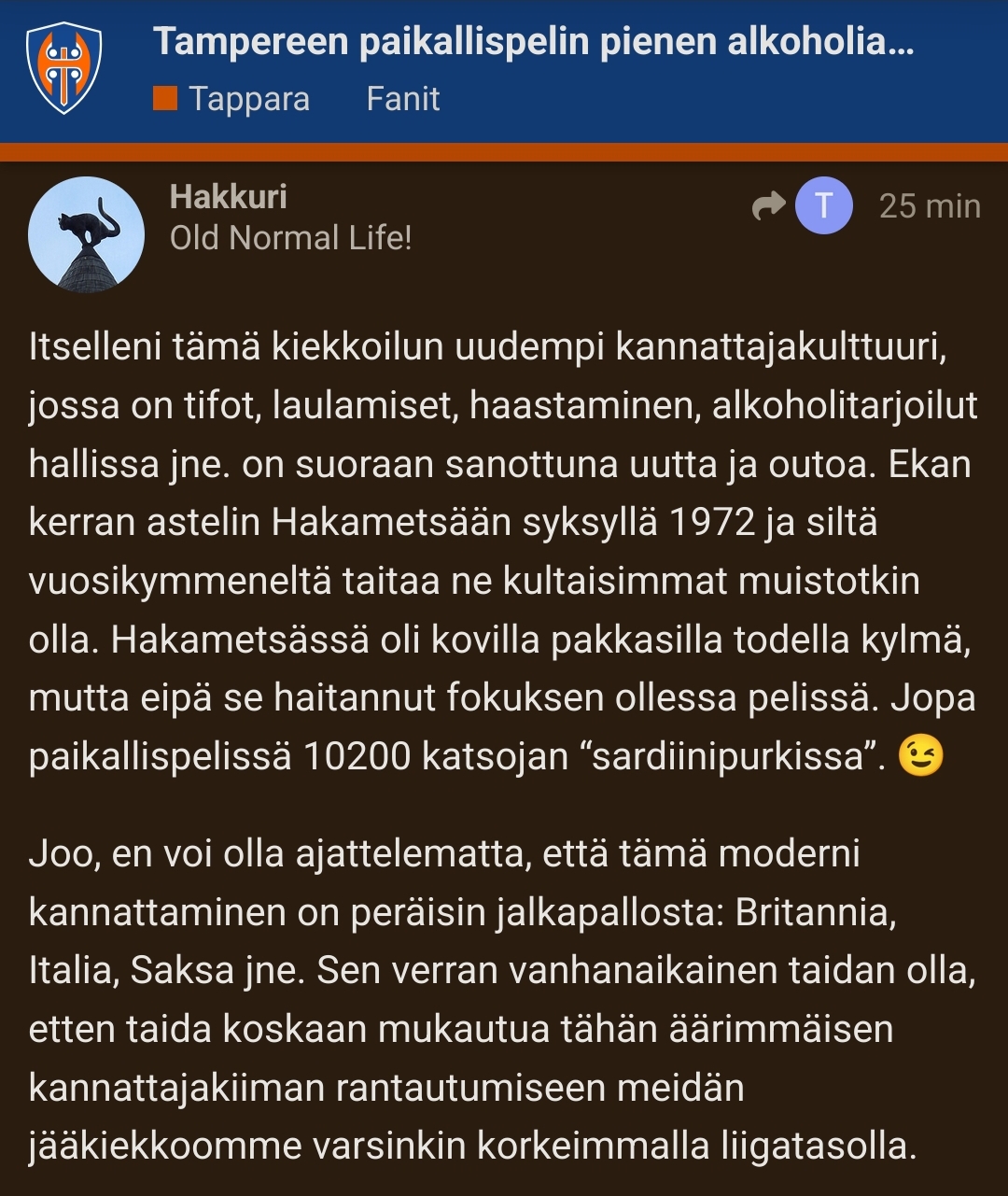Open the Fanit subcategory
This screenshot has height=1196, width=1008.
pos(402,99)
